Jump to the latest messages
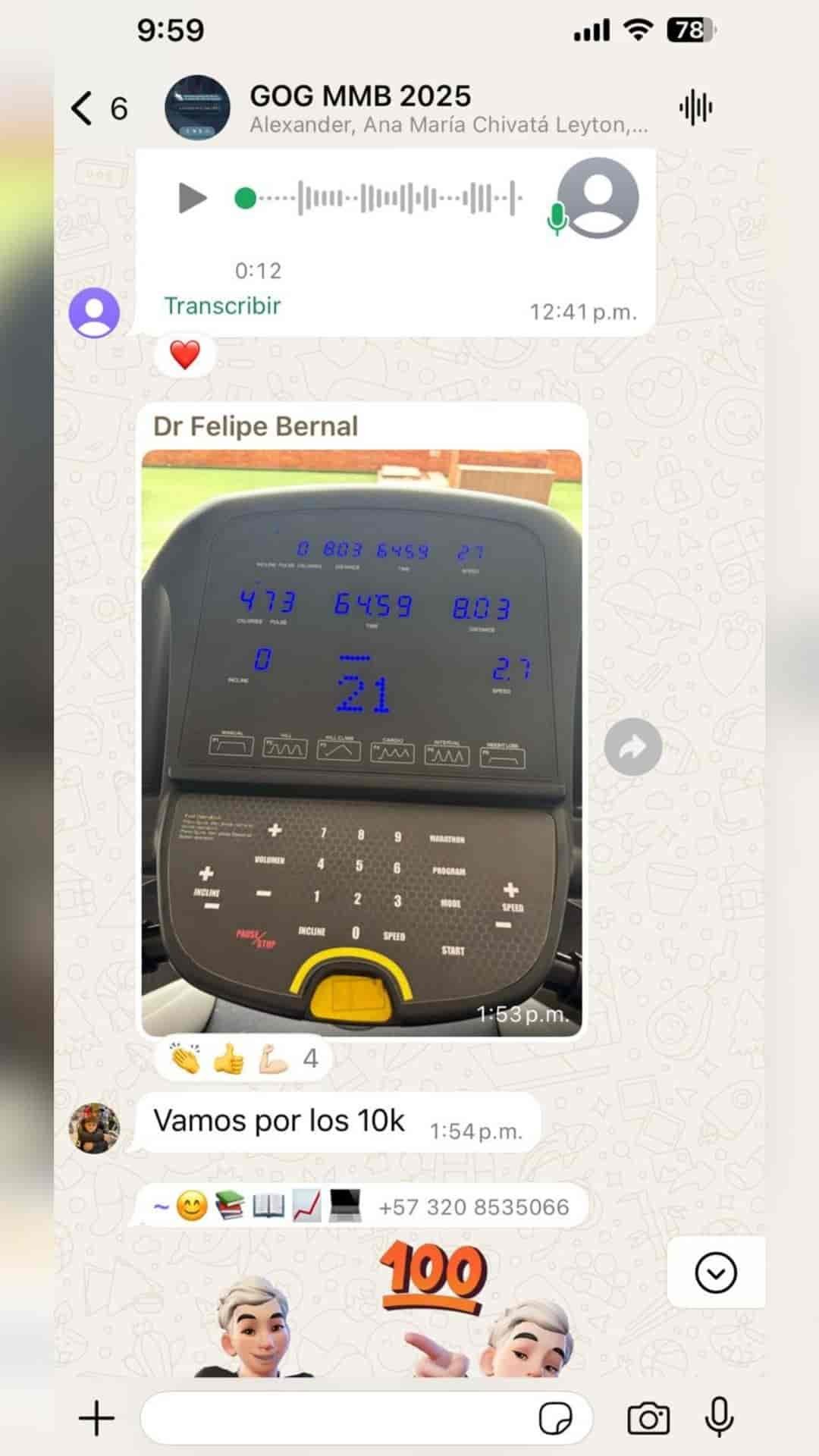The height and width of the screenshot is (1456, 819). (715, 1273)
